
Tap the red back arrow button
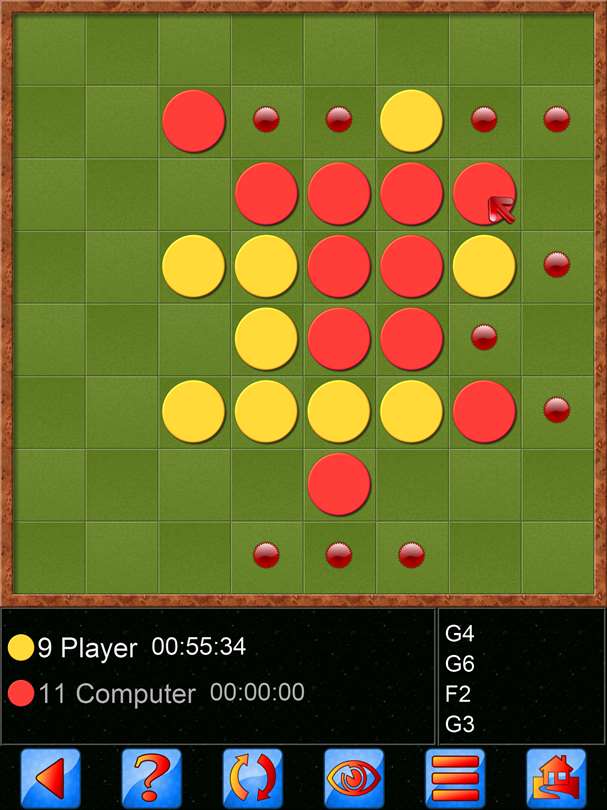click(50, 778)
